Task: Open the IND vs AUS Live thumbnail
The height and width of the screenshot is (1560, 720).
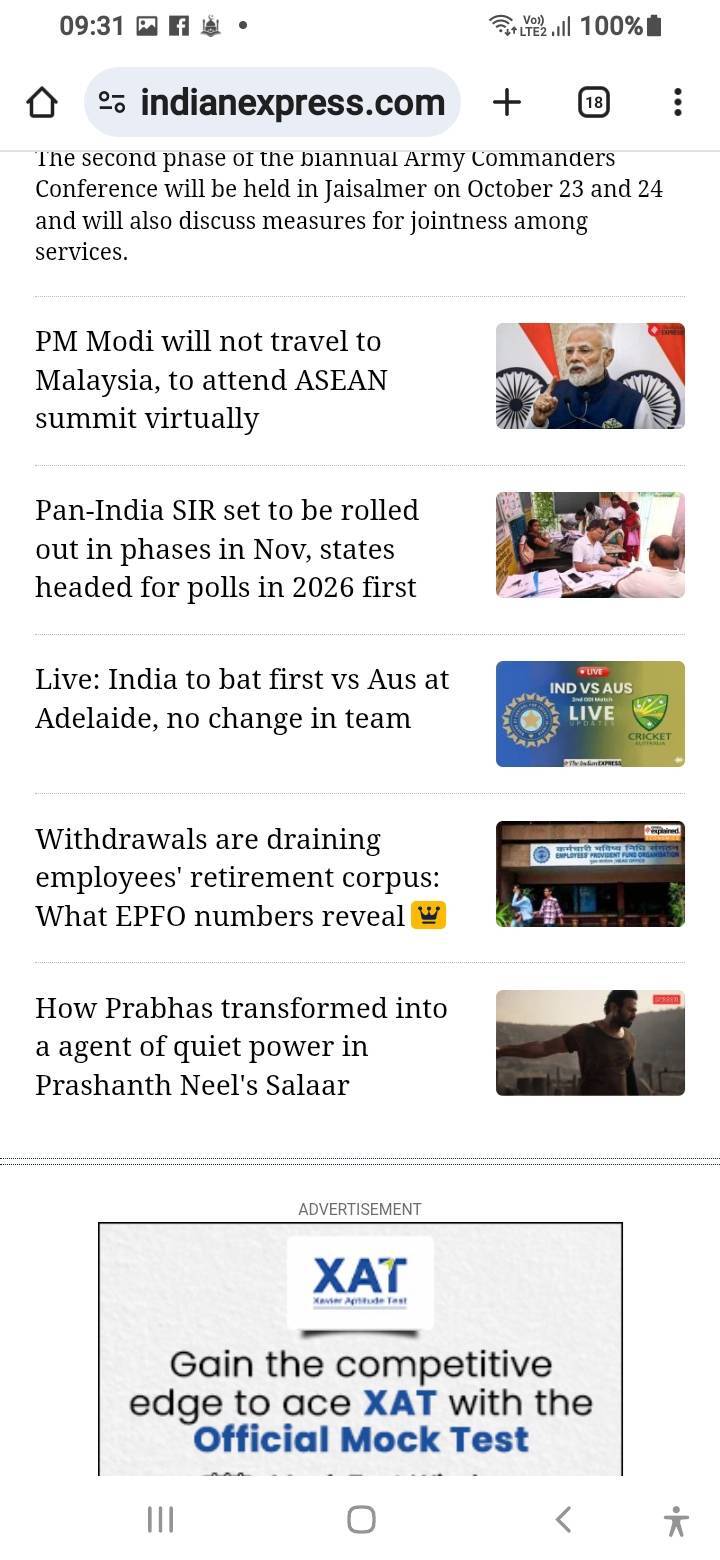Action: click(x=590, y=714)
